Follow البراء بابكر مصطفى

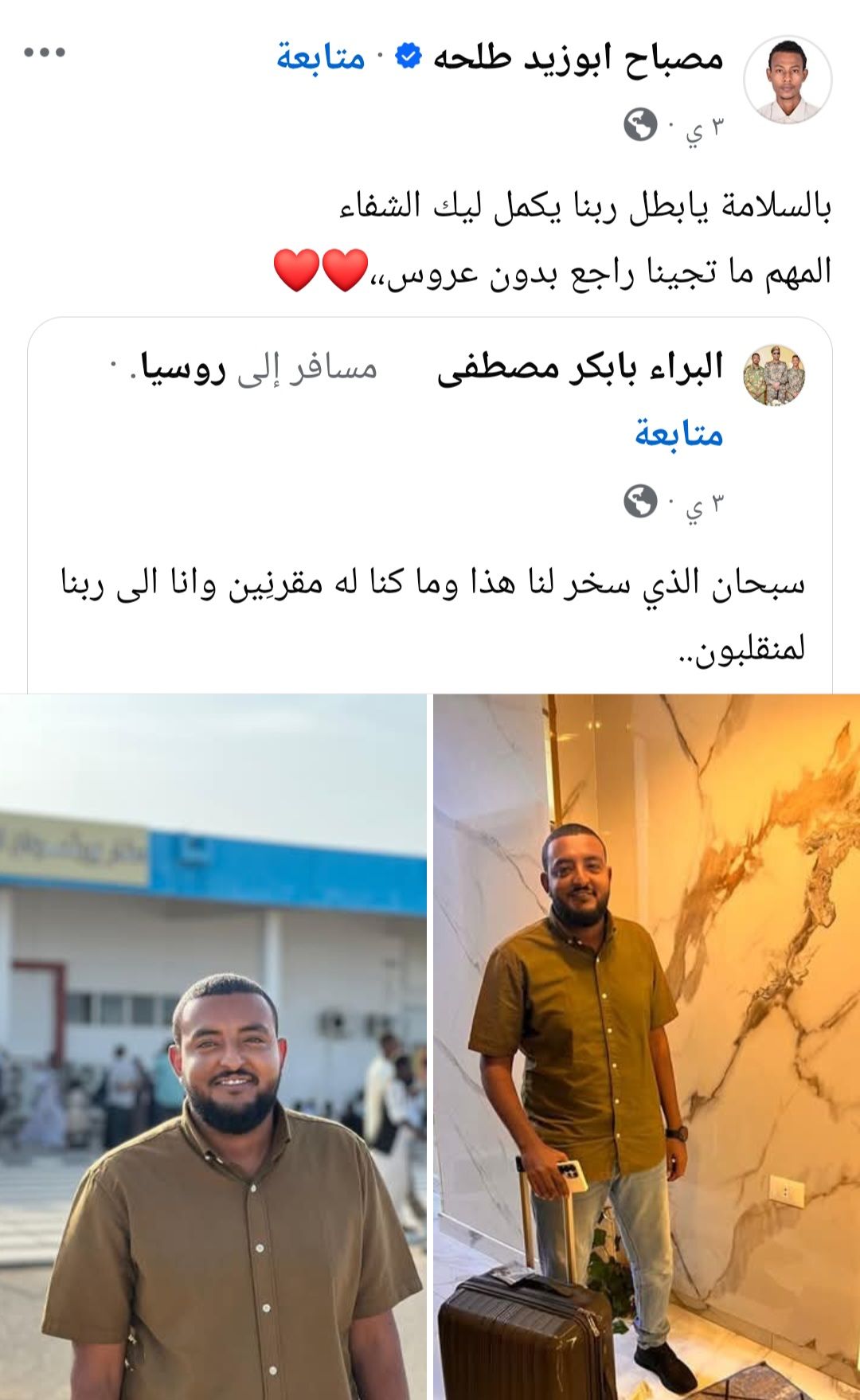678,434
